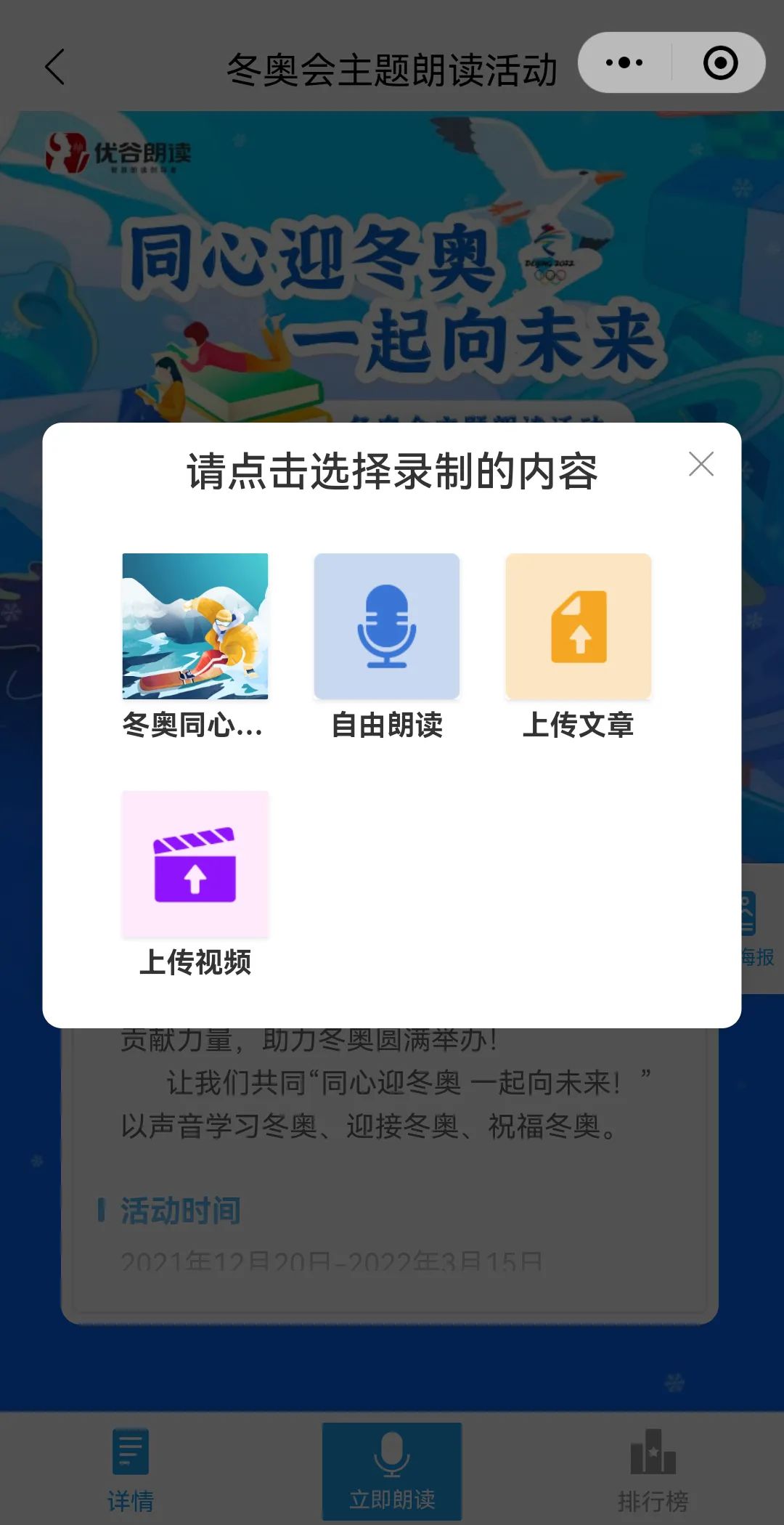The width and height of the screenshot is (784, 1525).
Task: Open the mini program more options menu
Action: pyautogui.click(x=624, y=62)
